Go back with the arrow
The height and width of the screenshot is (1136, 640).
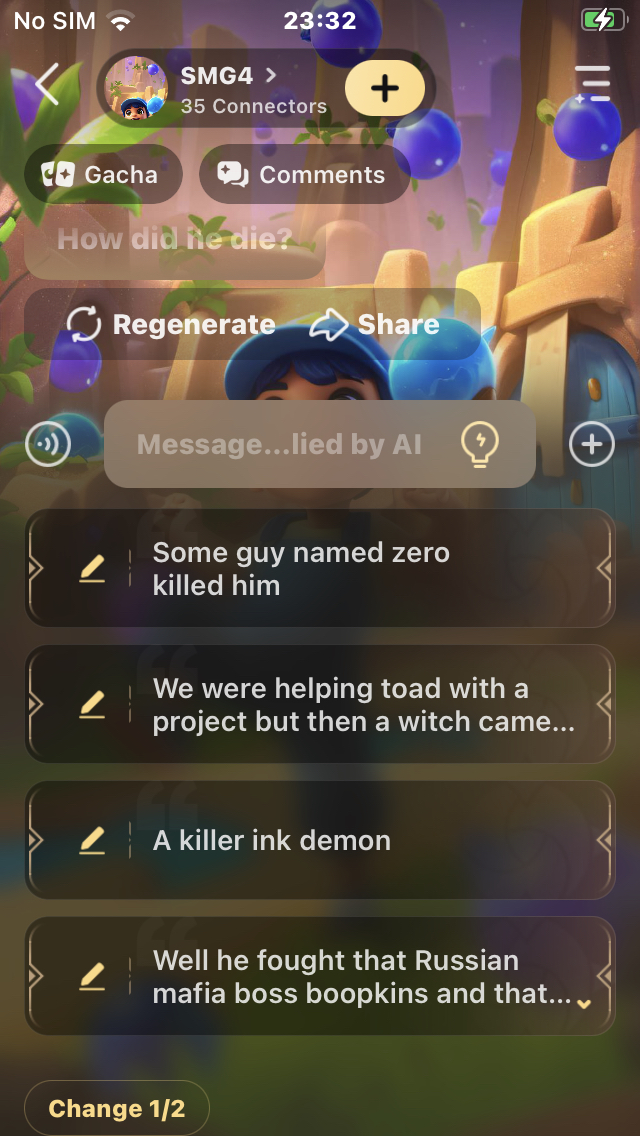(47, 86)
